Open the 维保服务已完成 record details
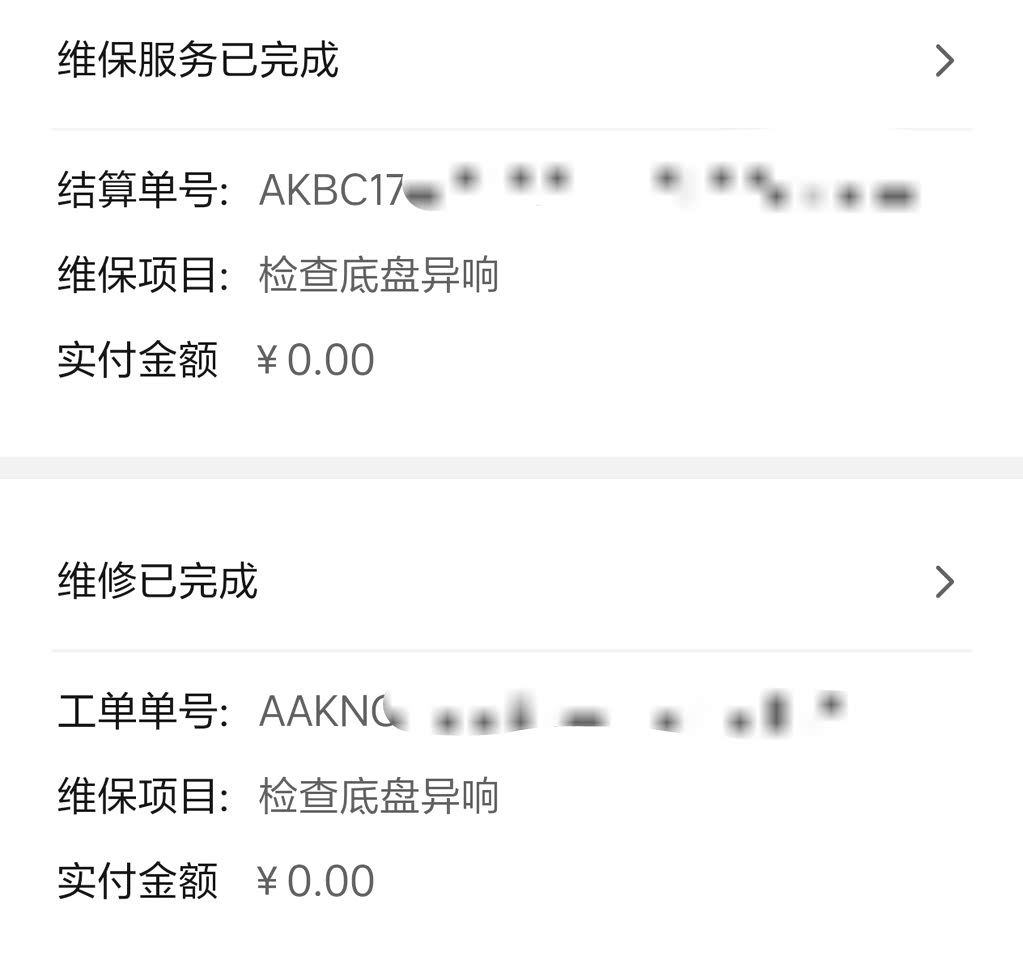 point(944,62)
